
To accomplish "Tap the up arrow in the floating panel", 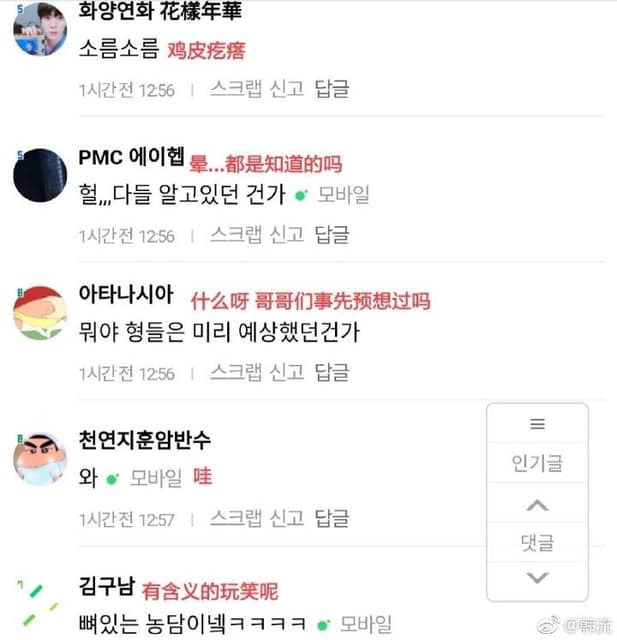I will (537, 505).
